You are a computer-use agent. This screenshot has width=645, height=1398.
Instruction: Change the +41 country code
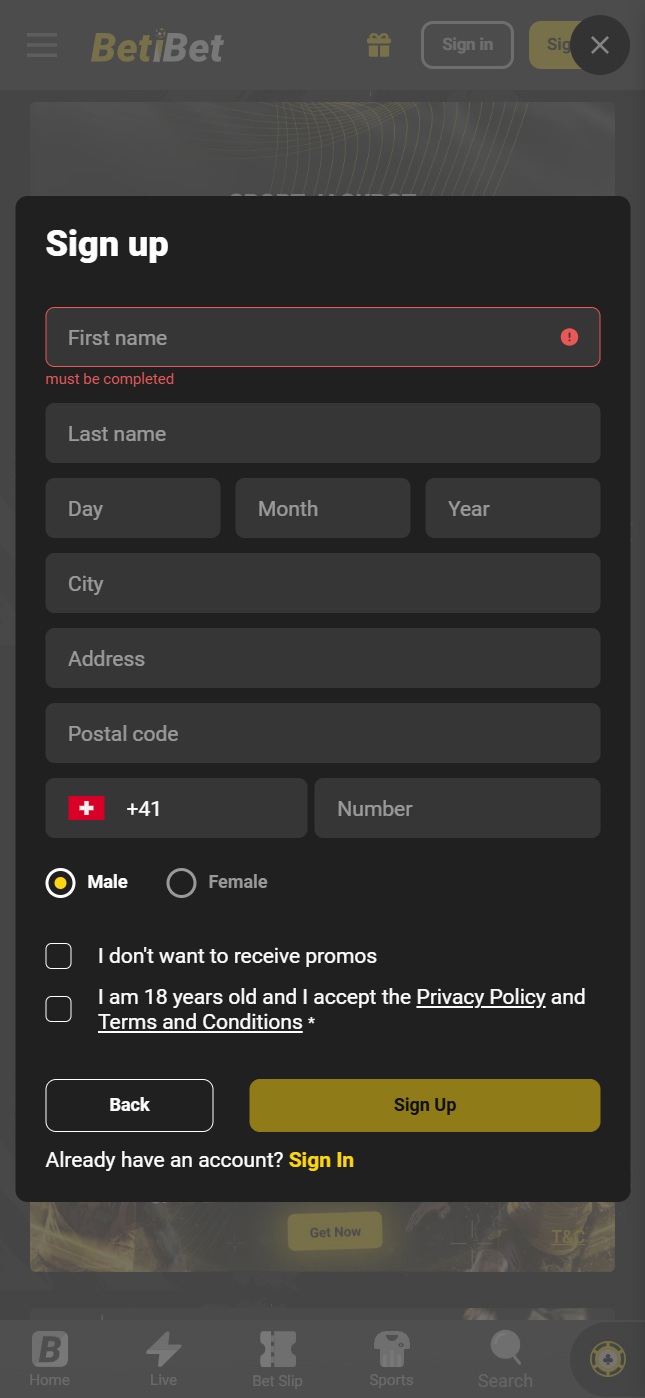(176, 808)
